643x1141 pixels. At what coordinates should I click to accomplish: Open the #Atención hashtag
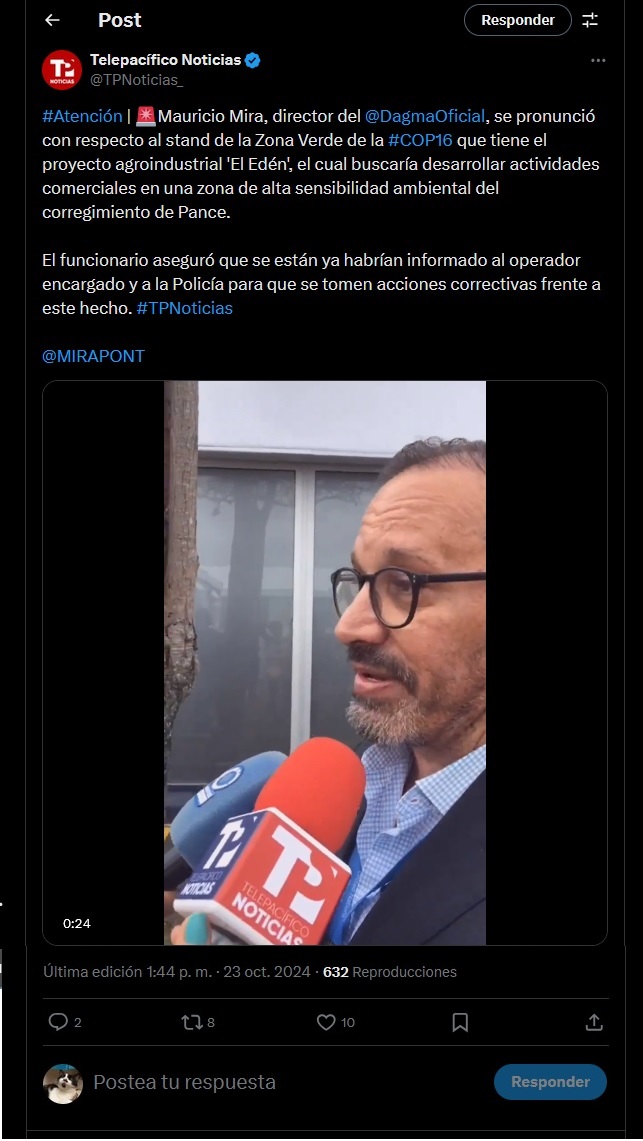click(x=82, y=116)
